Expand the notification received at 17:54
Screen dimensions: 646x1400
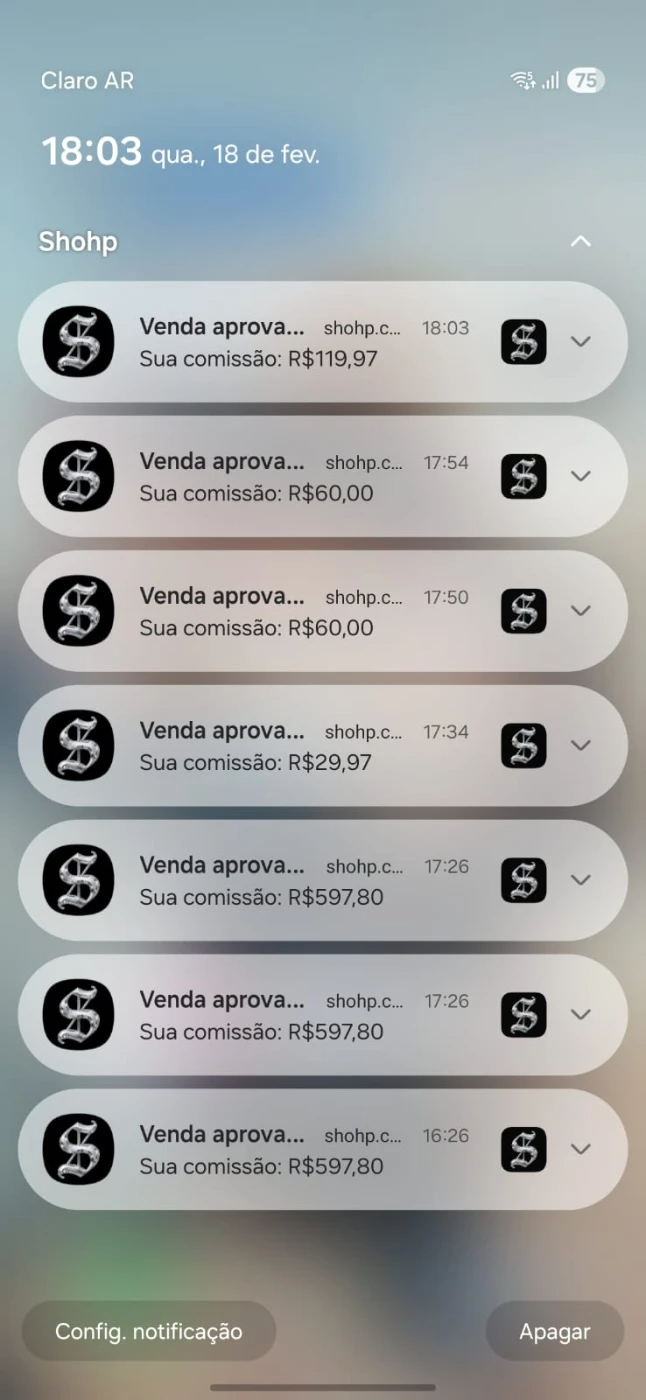click(580, 477)
